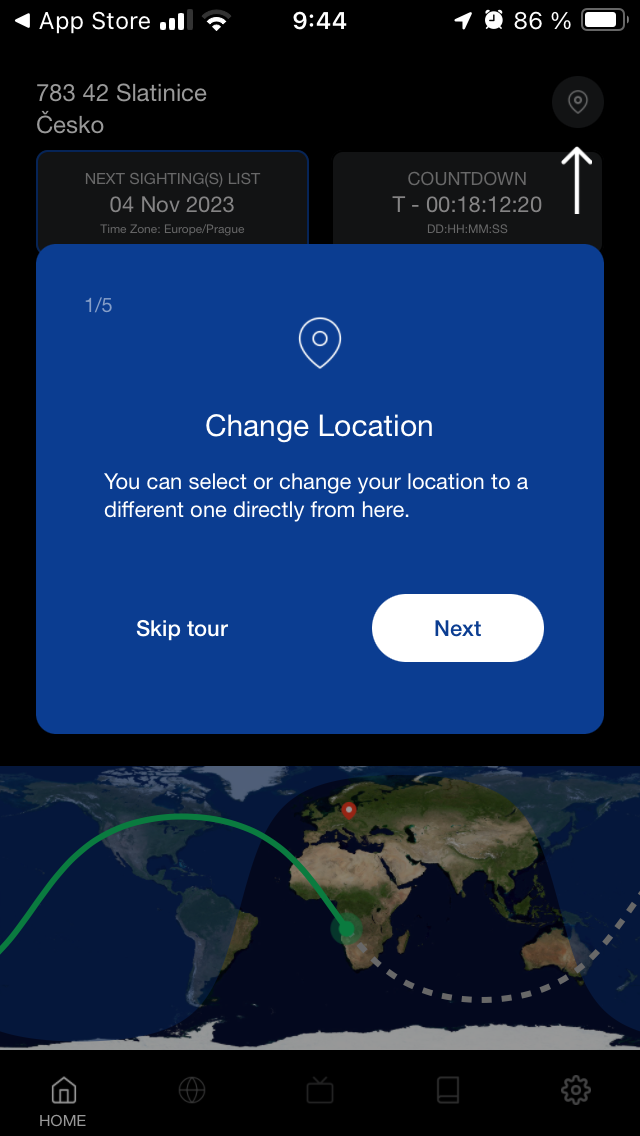
Task: Tap Next in the tour dialog
Action: [458, 628]
